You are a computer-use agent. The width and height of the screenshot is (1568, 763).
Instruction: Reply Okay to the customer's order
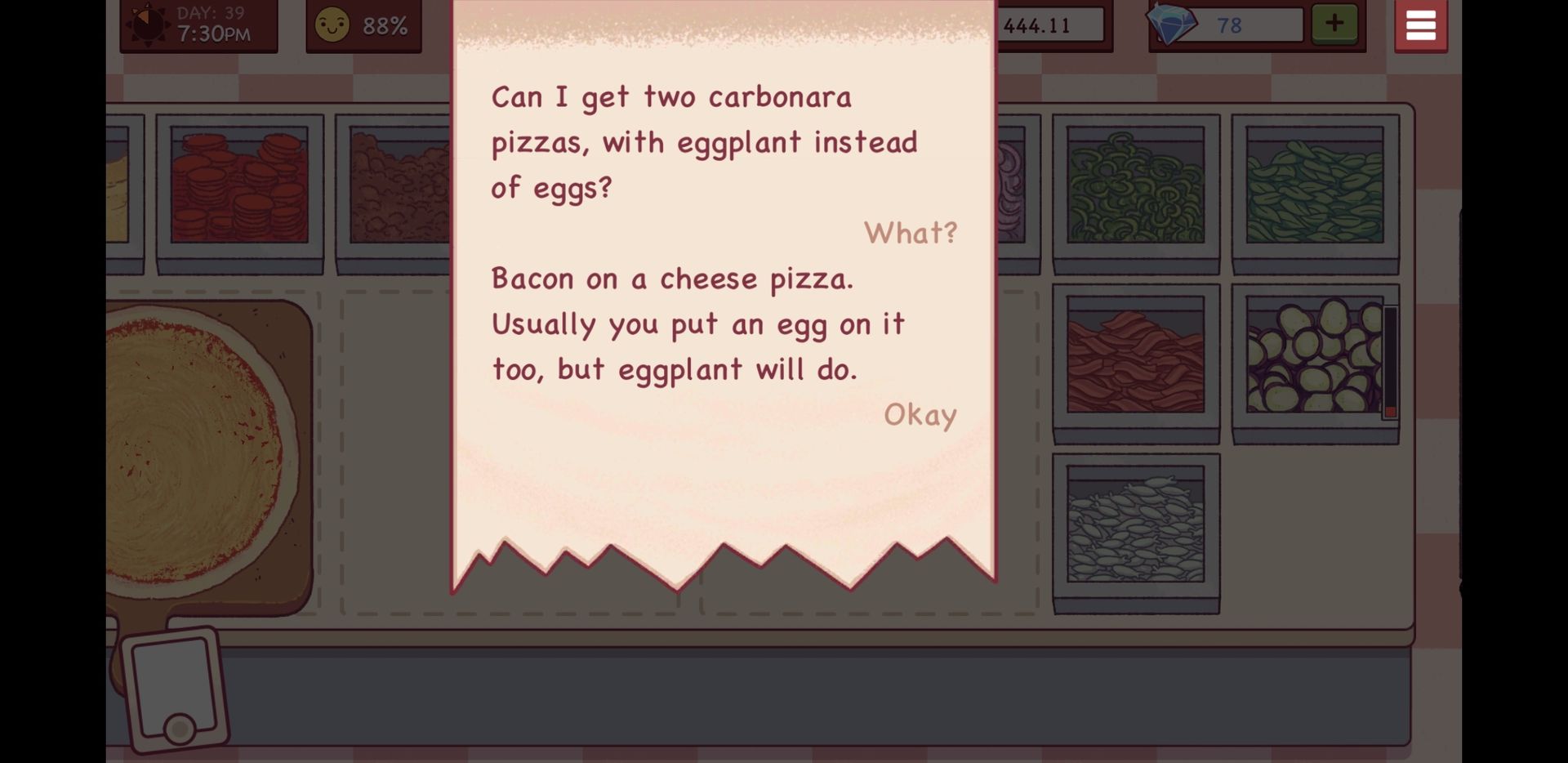click(x=920, y=415)
